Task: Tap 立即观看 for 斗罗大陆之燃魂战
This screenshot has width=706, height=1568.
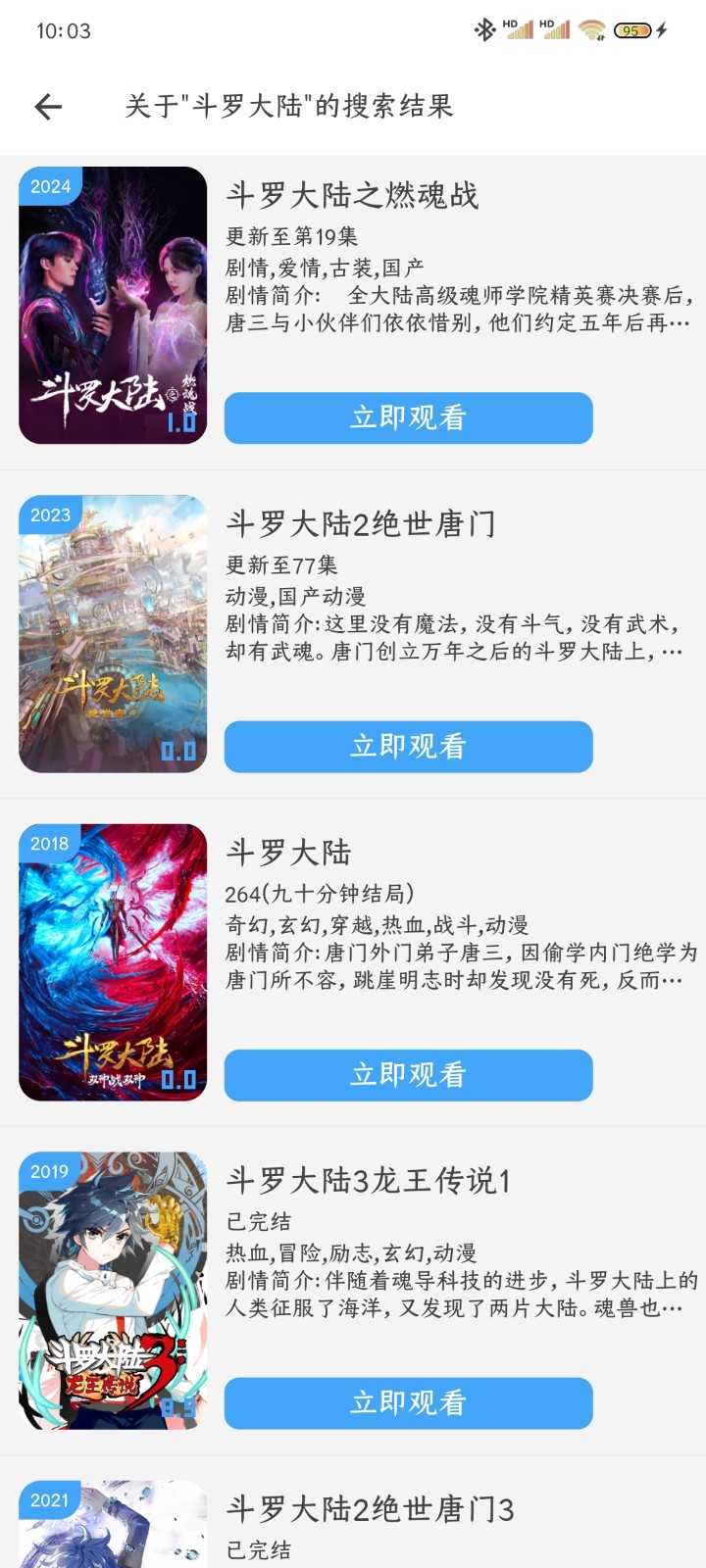Action: [x=408, y=418]
